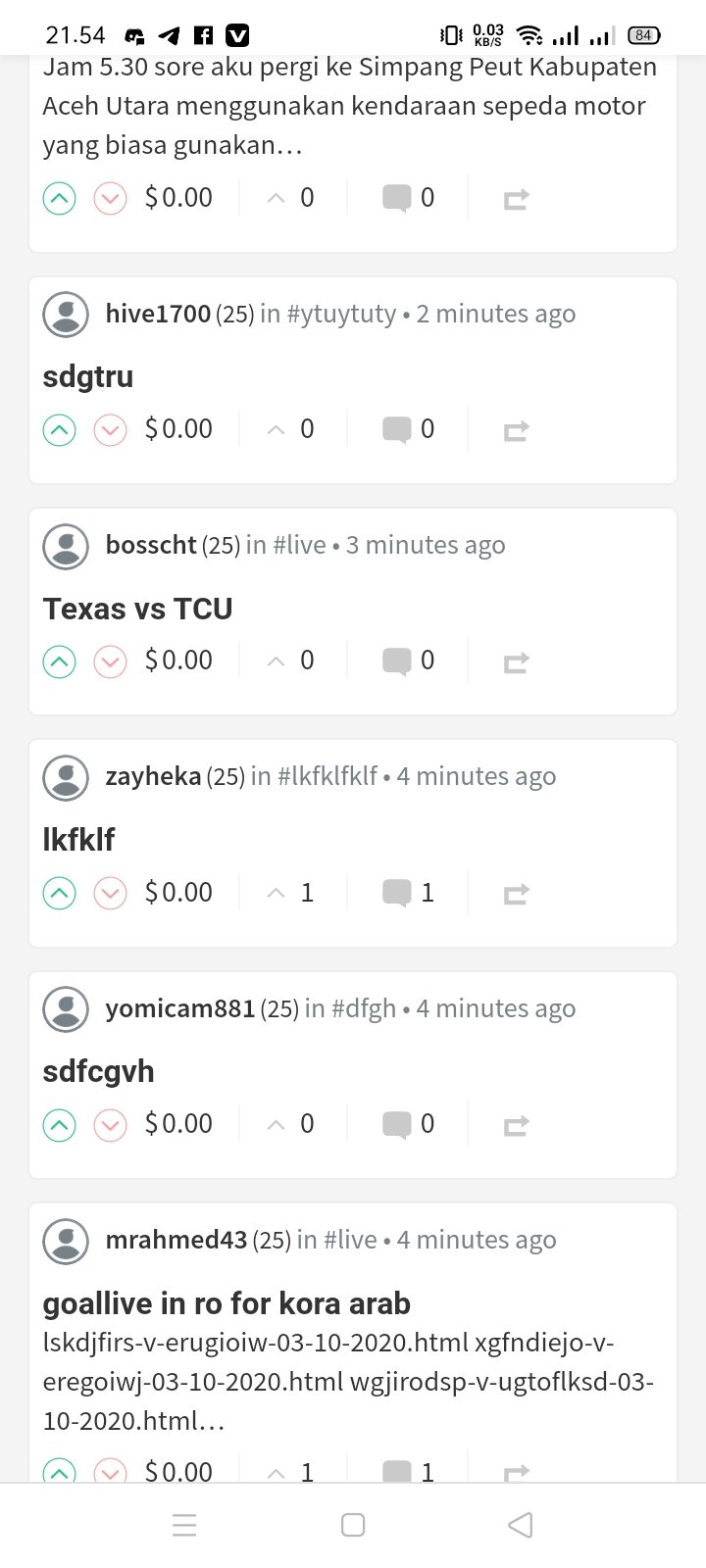Screen dimensions: 706x1568
Task: Downvote the "sdfcgvh" post by yomicam881
Action: click(x=110, y=1125)
